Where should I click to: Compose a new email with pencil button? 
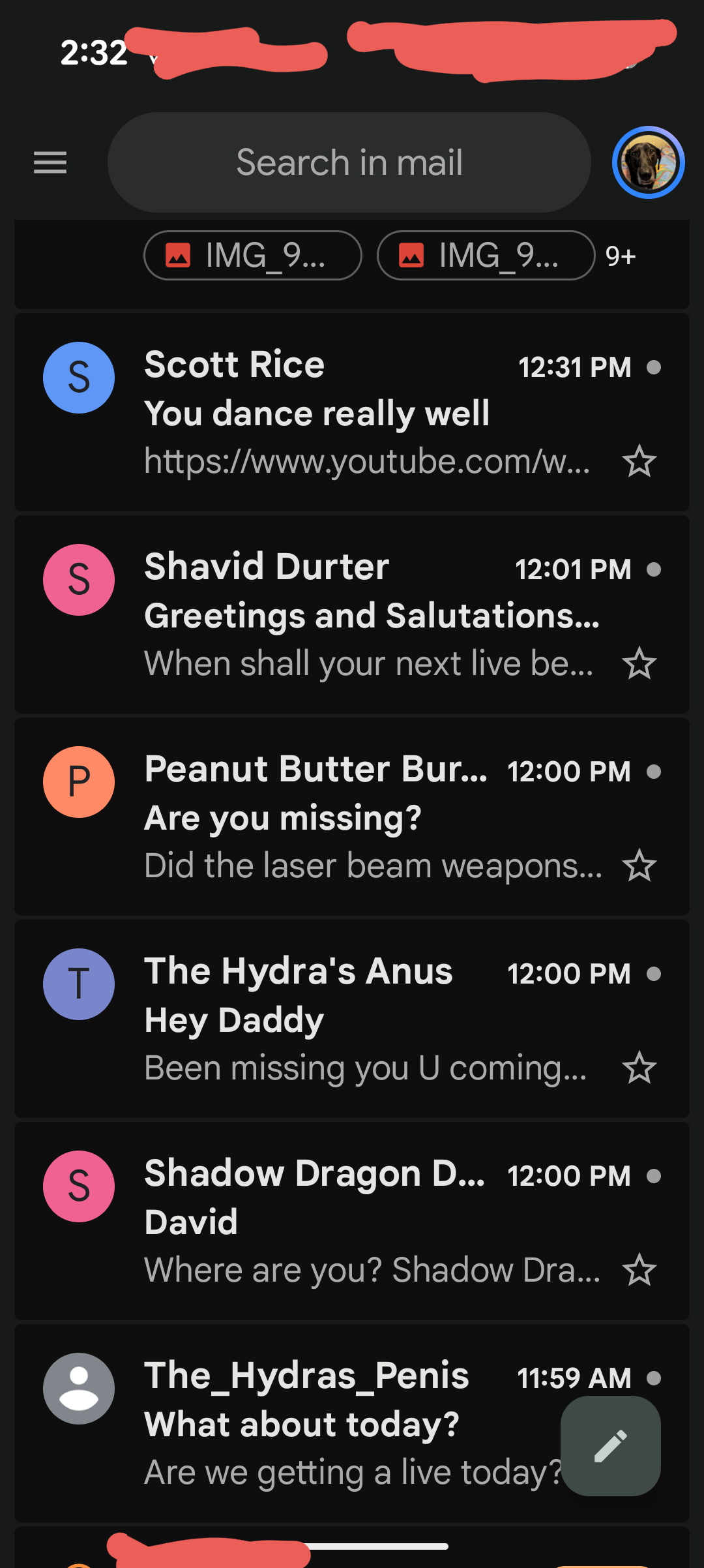click(x=611, y=1446)
